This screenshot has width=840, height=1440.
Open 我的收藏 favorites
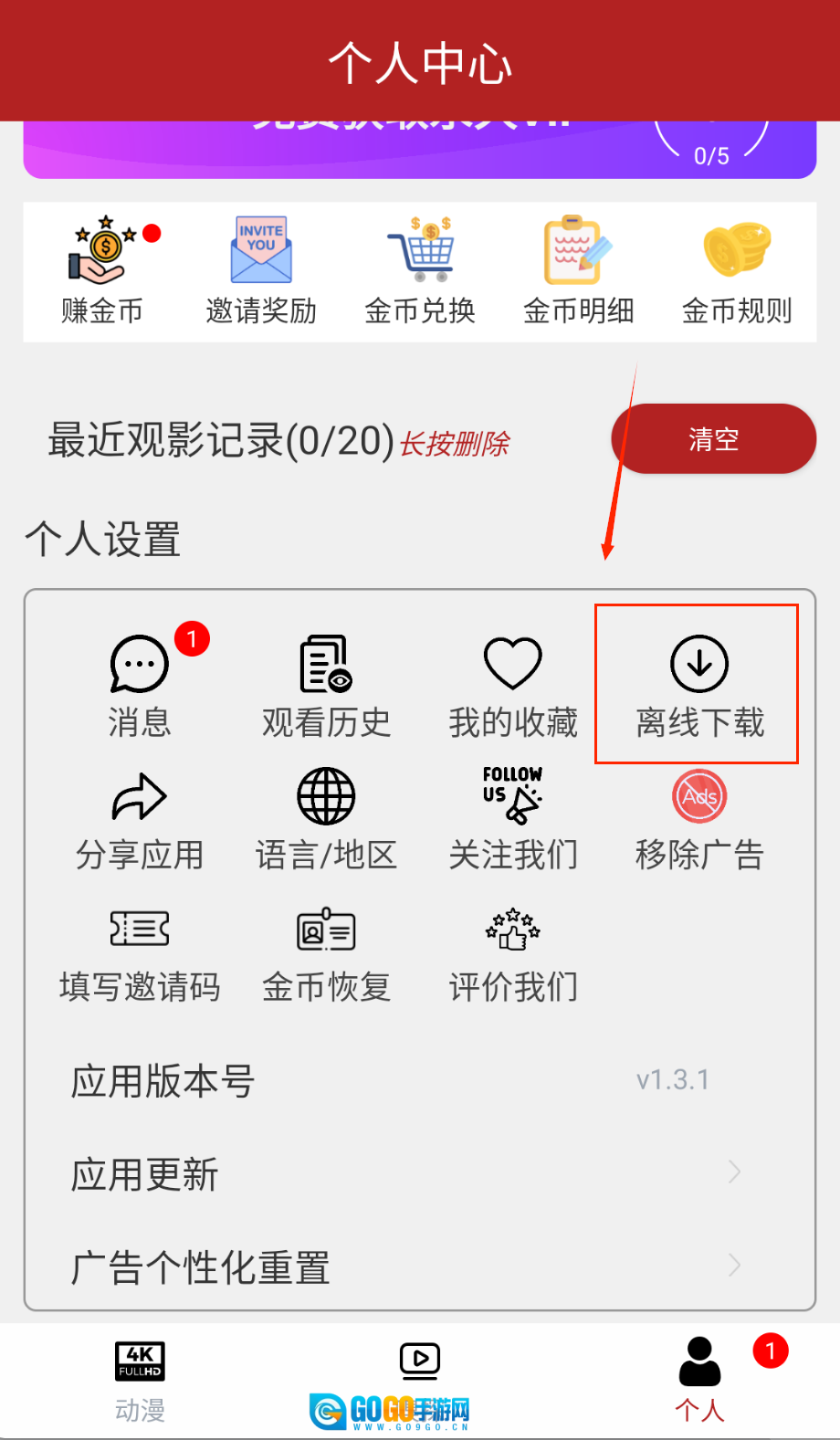pyautogui.click(x=513, y=685)
